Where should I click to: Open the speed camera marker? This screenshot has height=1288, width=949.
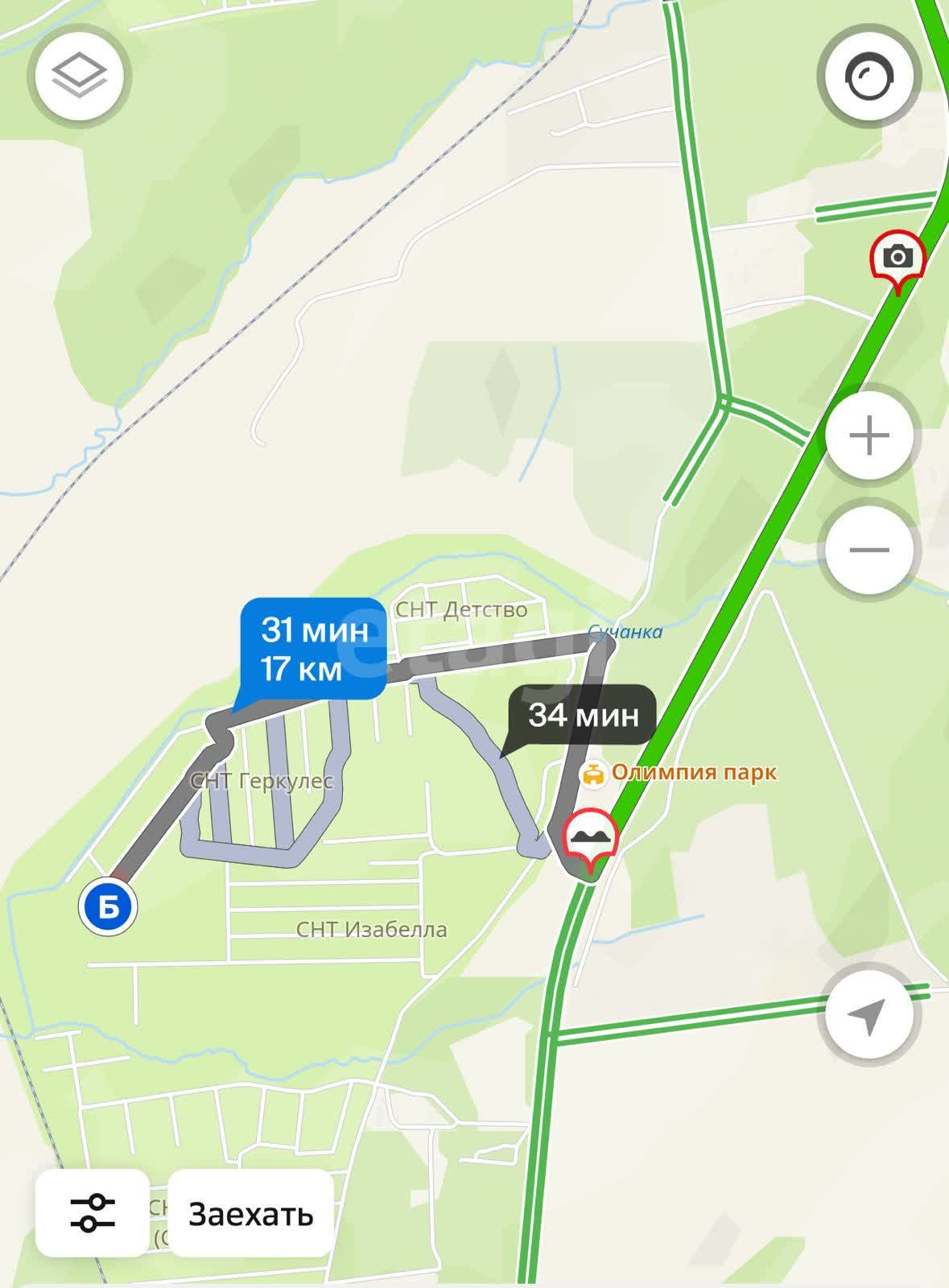(897, 258)
